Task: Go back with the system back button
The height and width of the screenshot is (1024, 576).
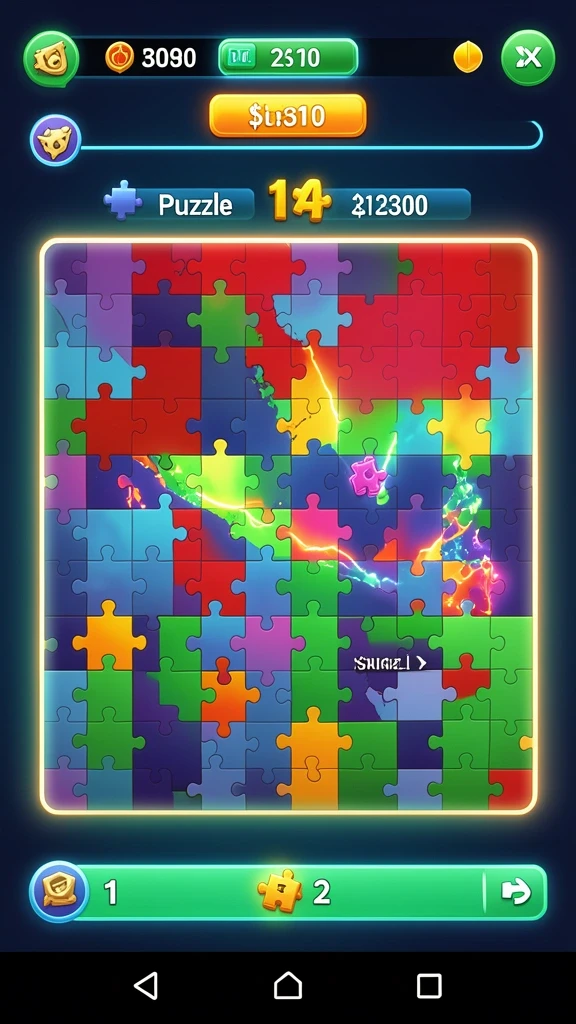Action: pos(146,985)
